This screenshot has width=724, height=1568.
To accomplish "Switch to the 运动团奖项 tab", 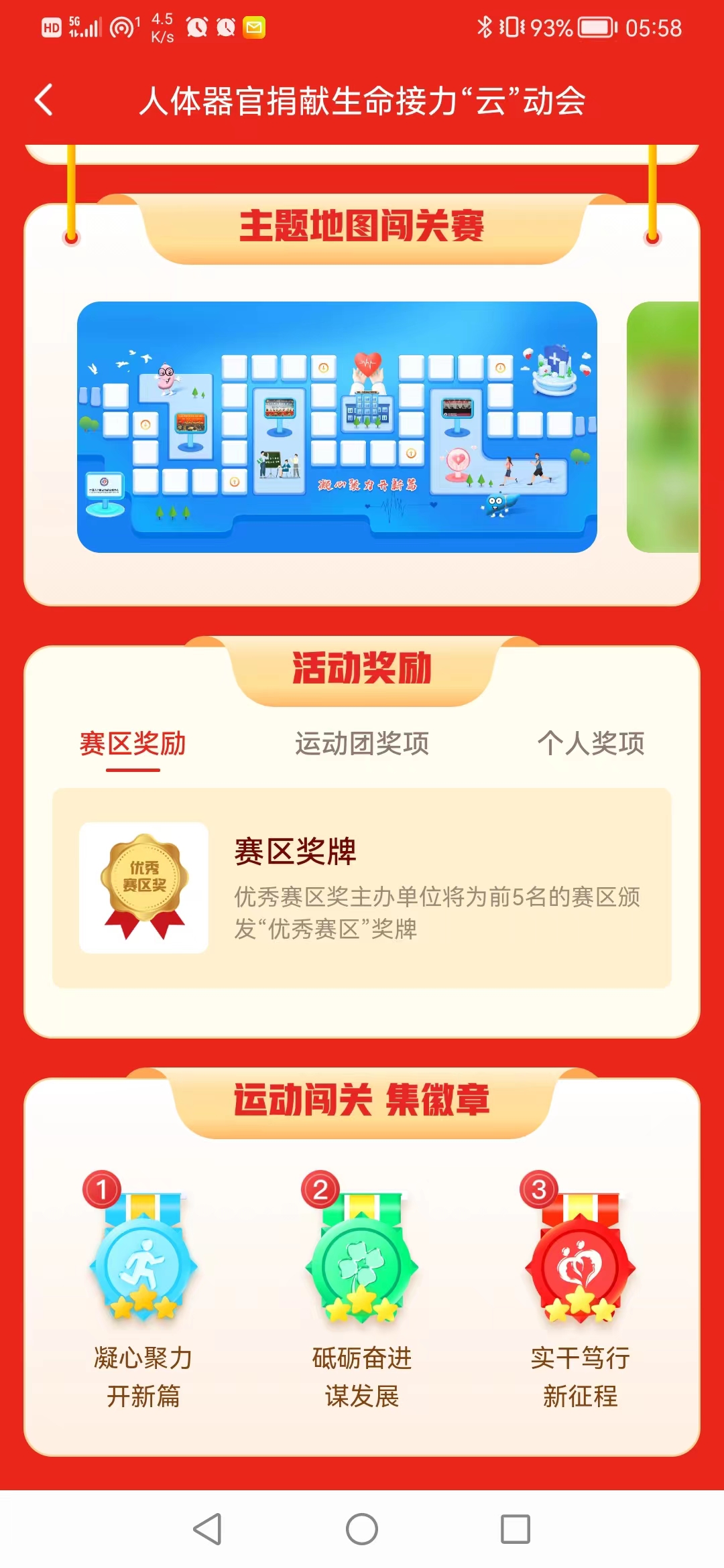I will click(x=362, y=744).
